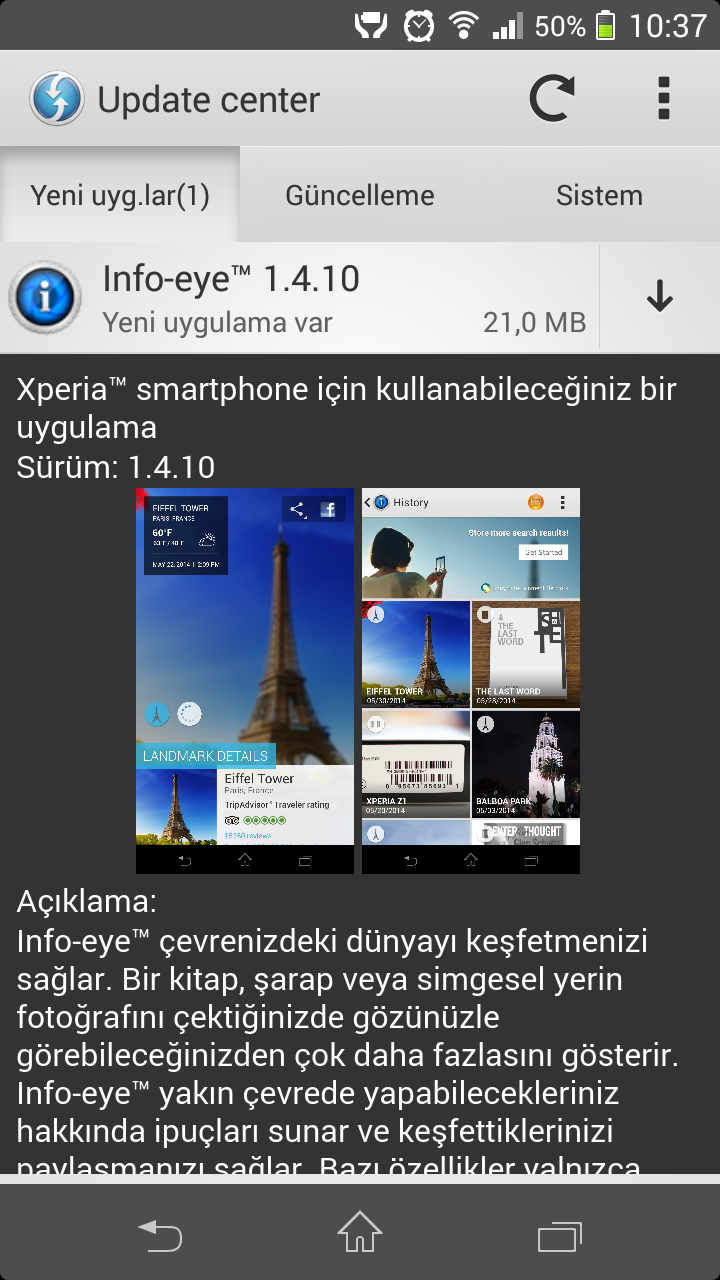Go to the home screen
The height and width of the screenshot is (1280, 720).
[360, 1235]
